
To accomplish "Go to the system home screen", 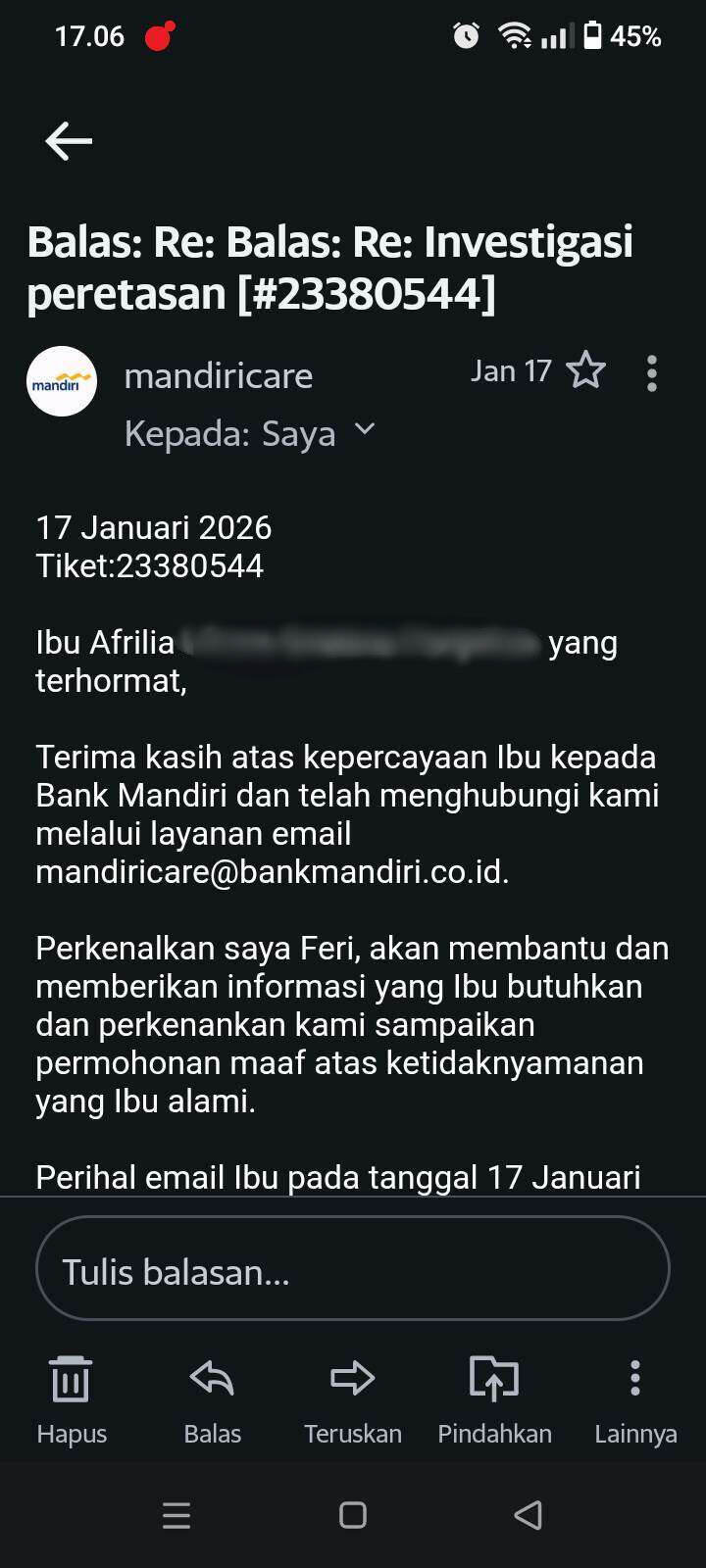I will click(x=353, y=1515).
